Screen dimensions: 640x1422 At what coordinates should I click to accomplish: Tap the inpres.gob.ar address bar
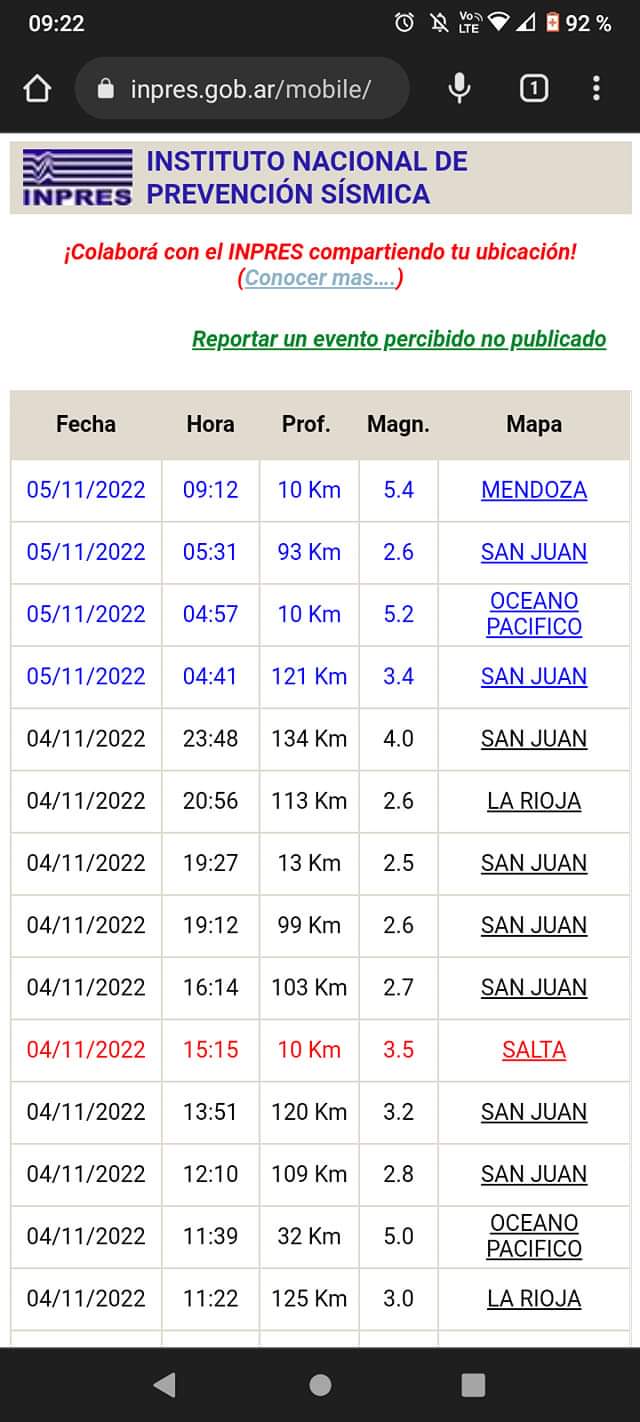(242, 89)
